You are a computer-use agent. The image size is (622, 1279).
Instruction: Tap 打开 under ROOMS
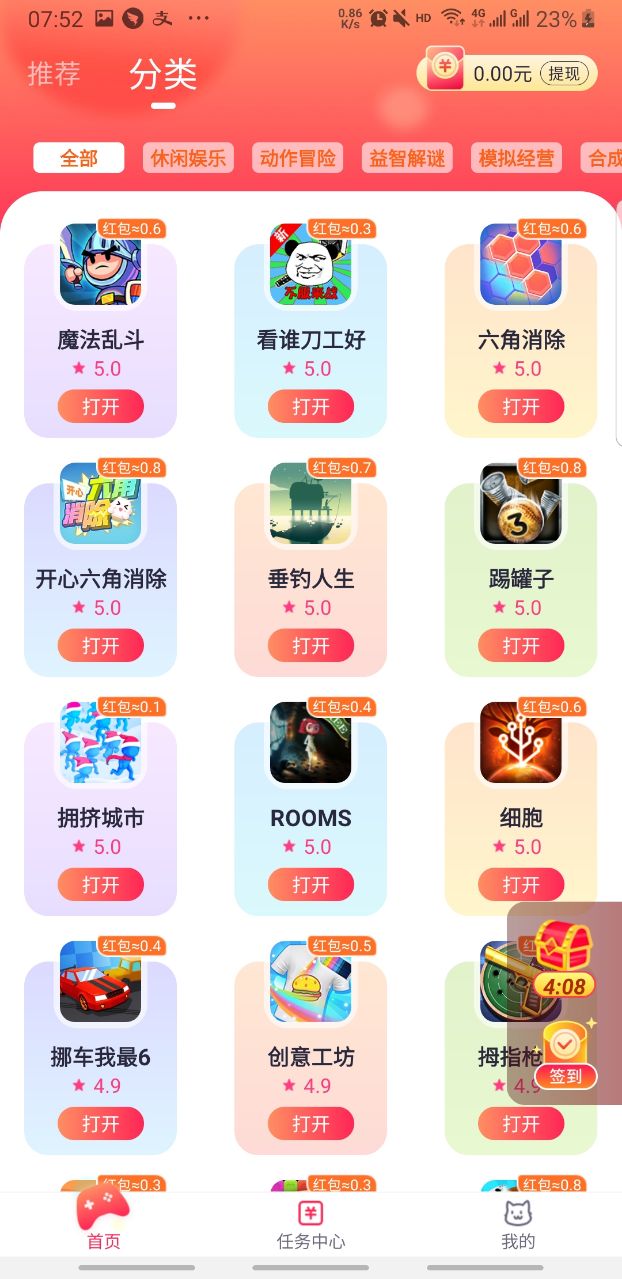pos(310,885)
